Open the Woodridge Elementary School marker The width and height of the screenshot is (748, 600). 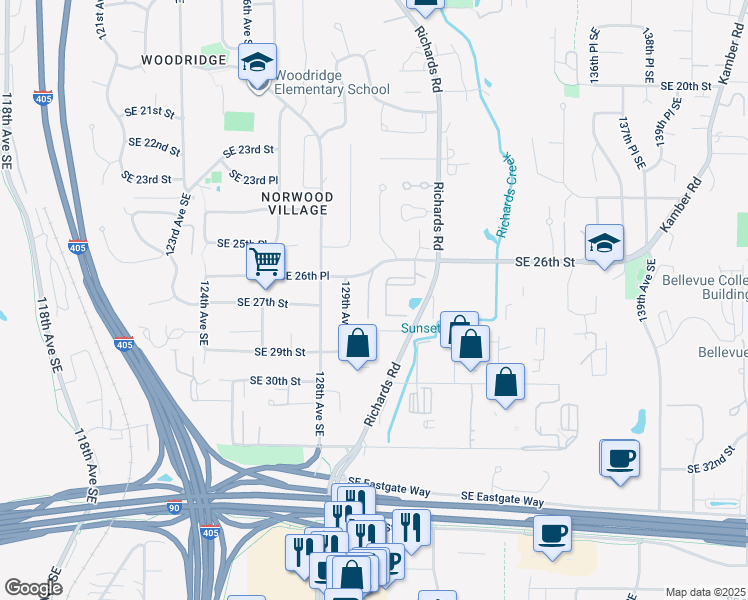coord(258,62)
